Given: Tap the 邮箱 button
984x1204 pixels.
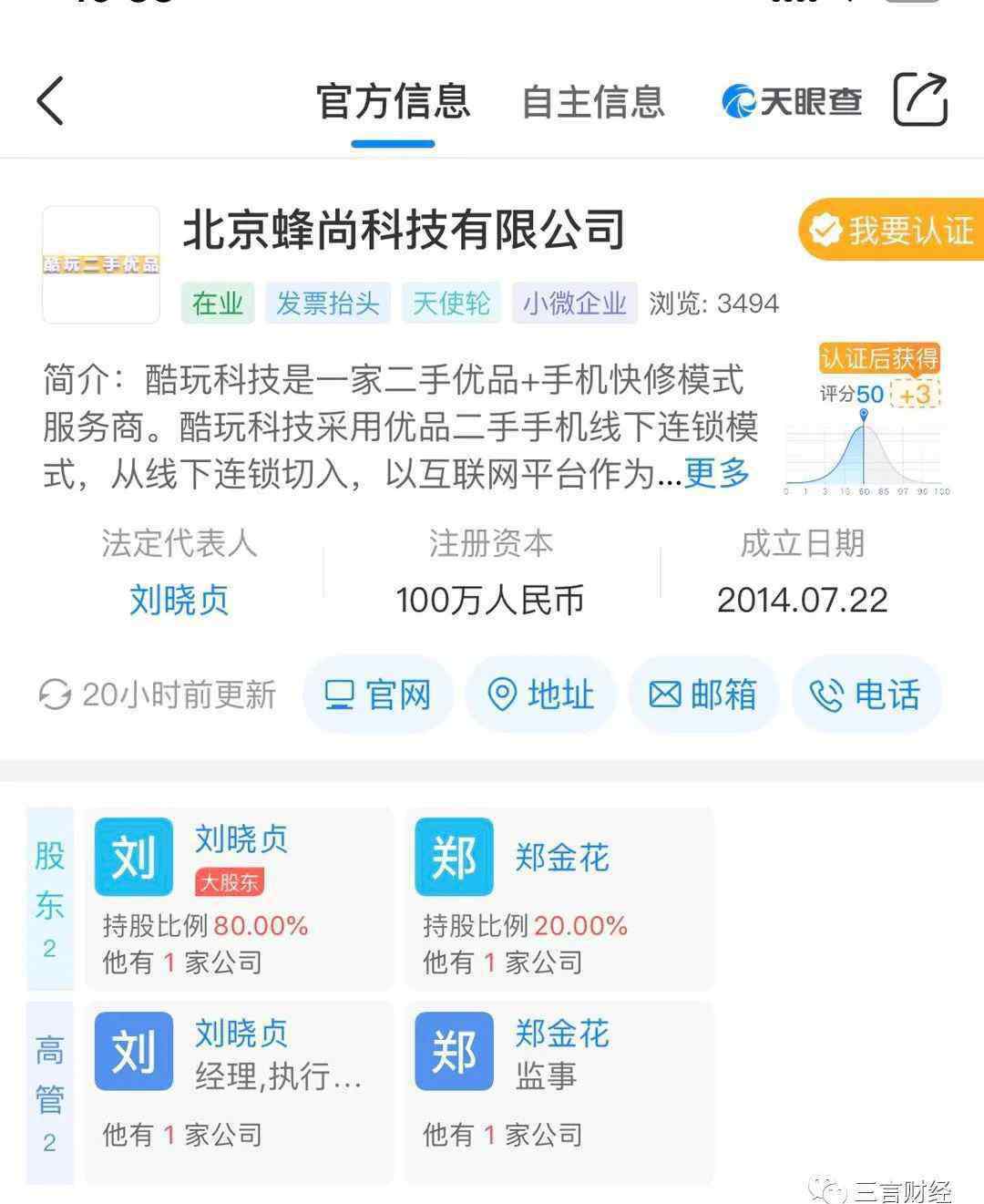Looking at the screenshot, I should 703,695.
